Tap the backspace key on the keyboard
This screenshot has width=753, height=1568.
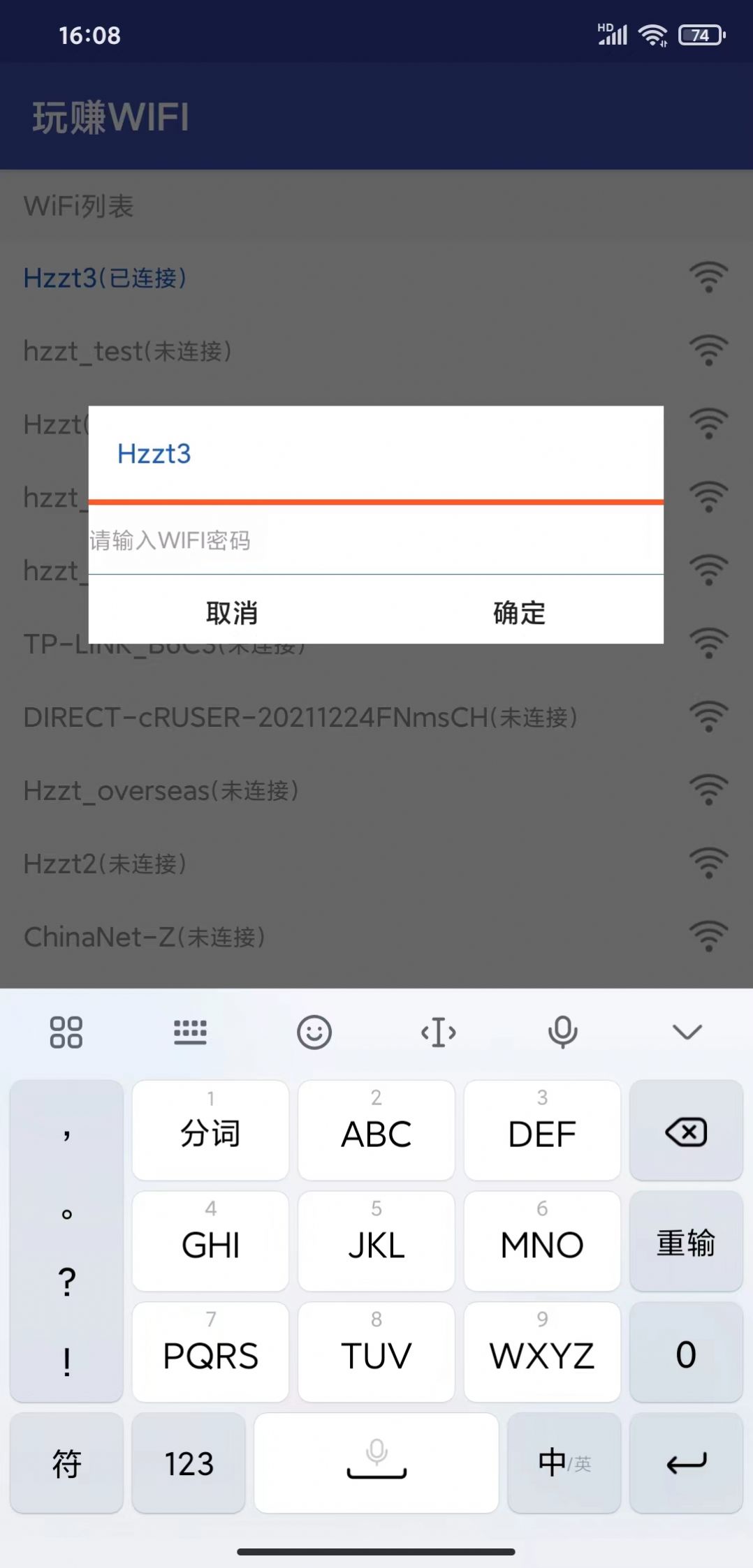tap(685, 1132)
